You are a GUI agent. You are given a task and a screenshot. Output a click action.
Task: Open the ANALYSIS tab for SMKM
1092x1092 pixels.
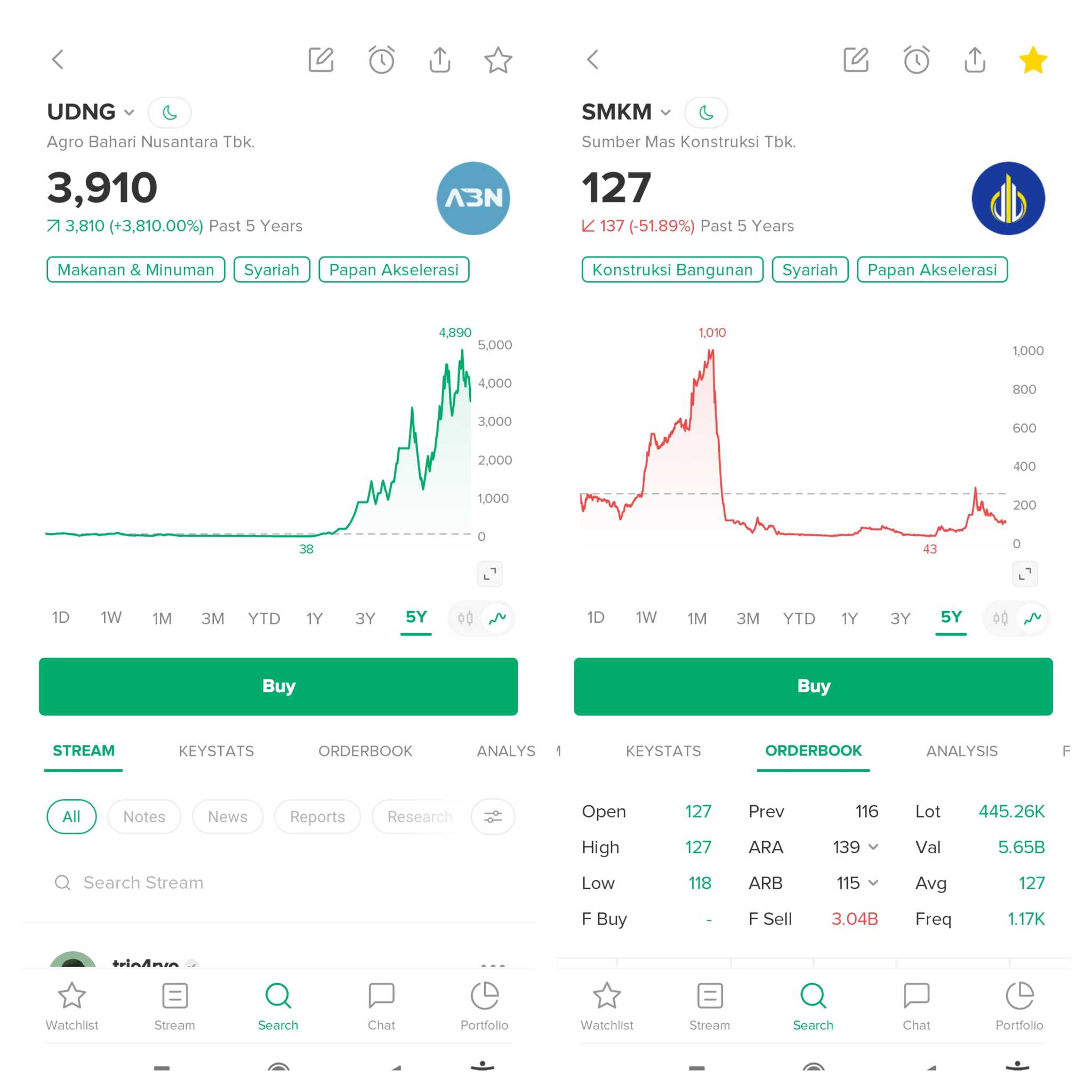click(961, 751)
